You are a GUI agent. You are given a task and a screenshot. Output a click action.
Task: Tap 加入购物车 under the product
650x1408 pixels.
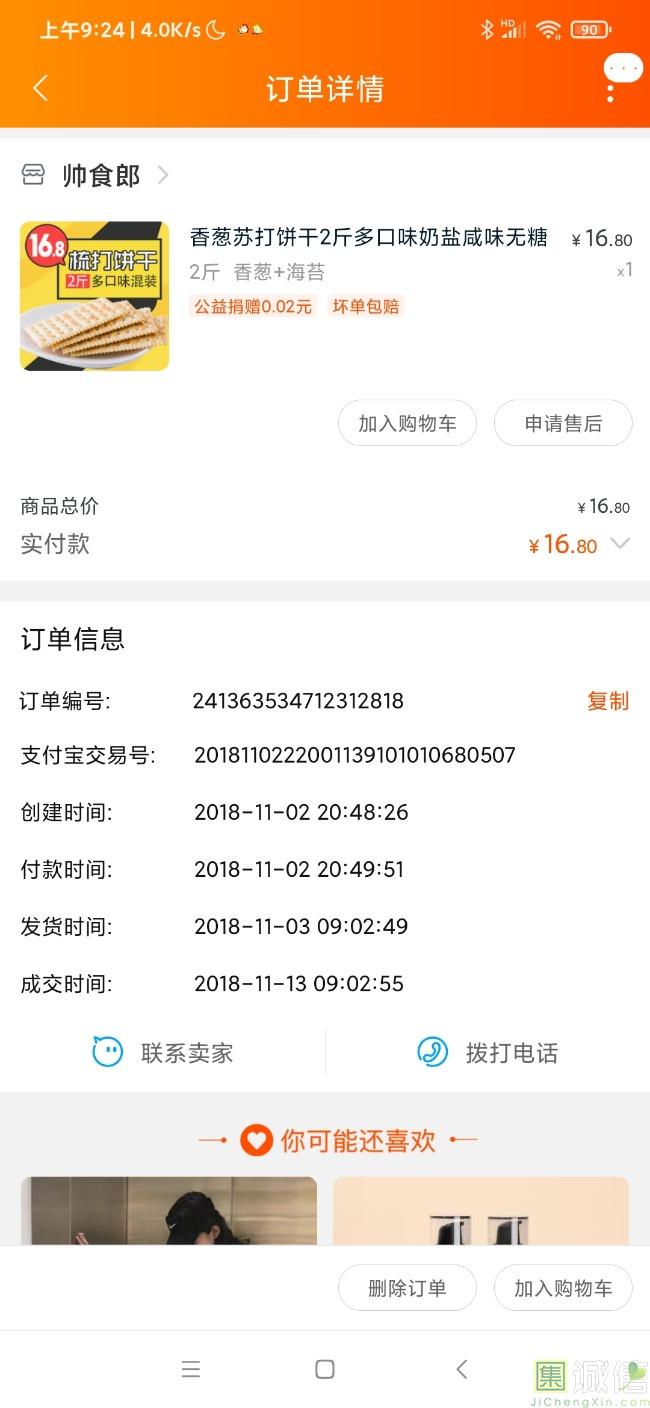click(x=407, y=423)
